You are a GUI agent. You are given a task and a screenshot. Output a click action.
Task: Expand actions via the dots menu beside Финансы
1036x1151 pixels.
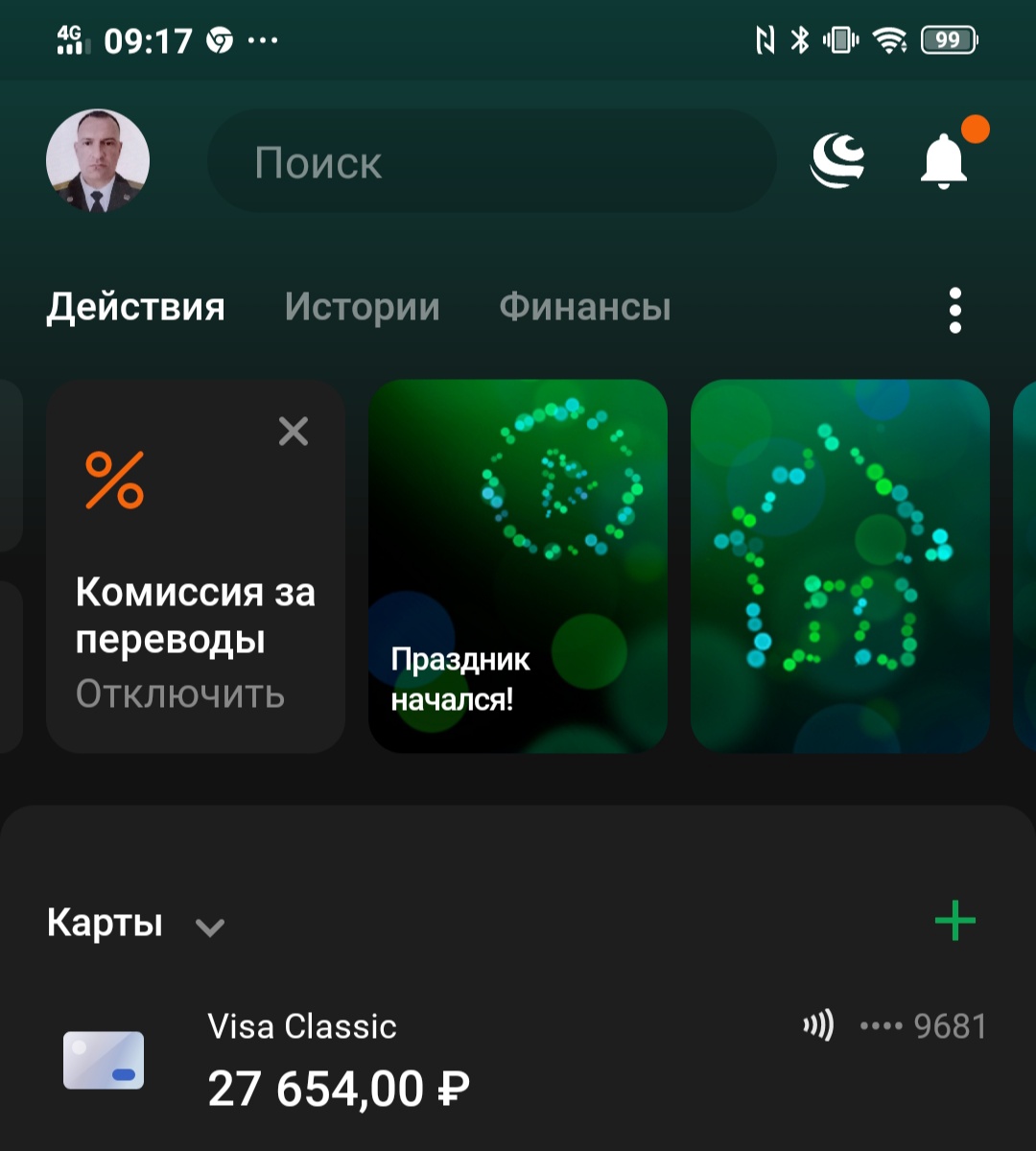click(x=954, y=307)
